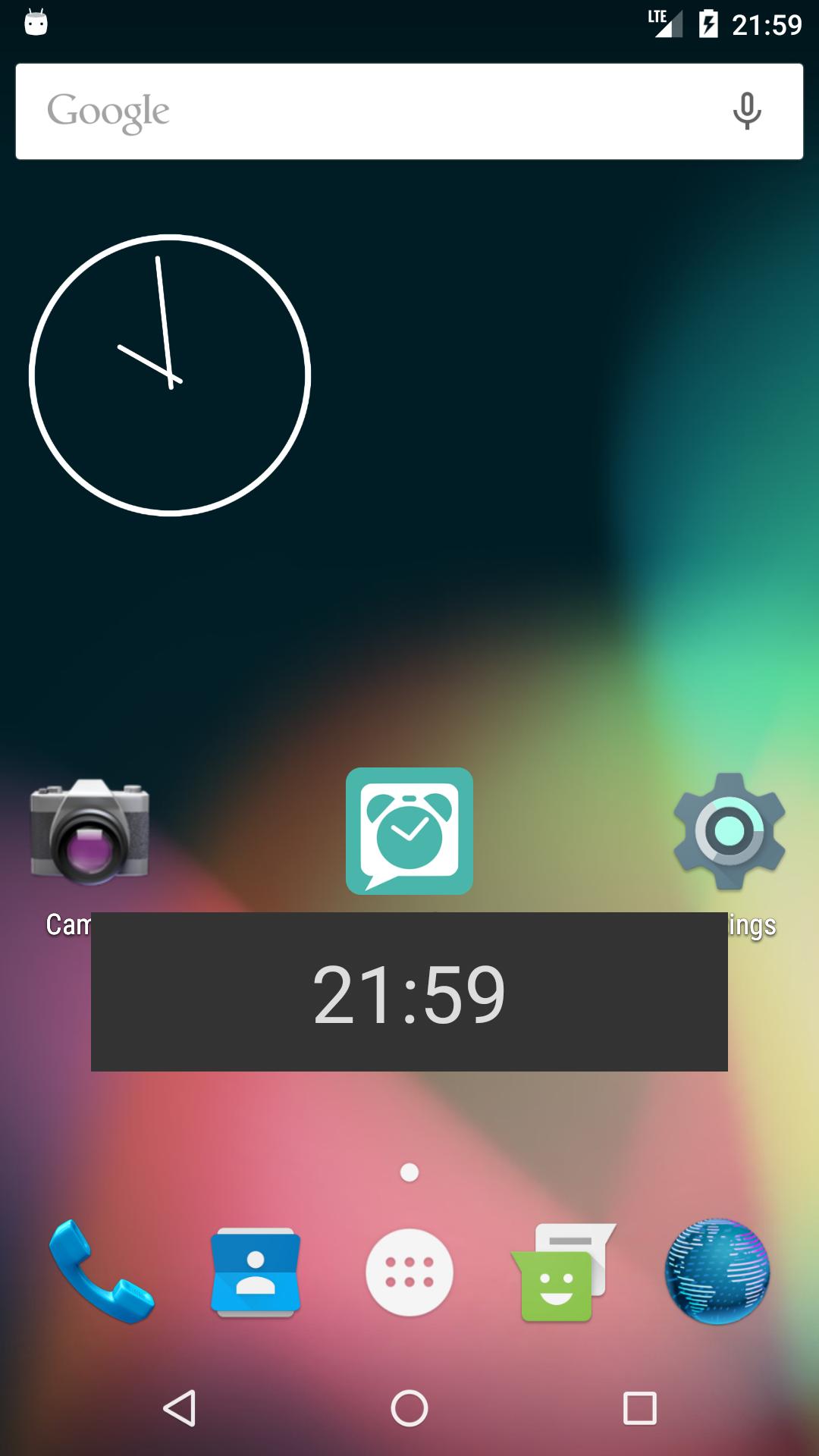The width and height of the screenshot is (819, 1456).
Task: Open the Settings app
Action: pos(729,831)
